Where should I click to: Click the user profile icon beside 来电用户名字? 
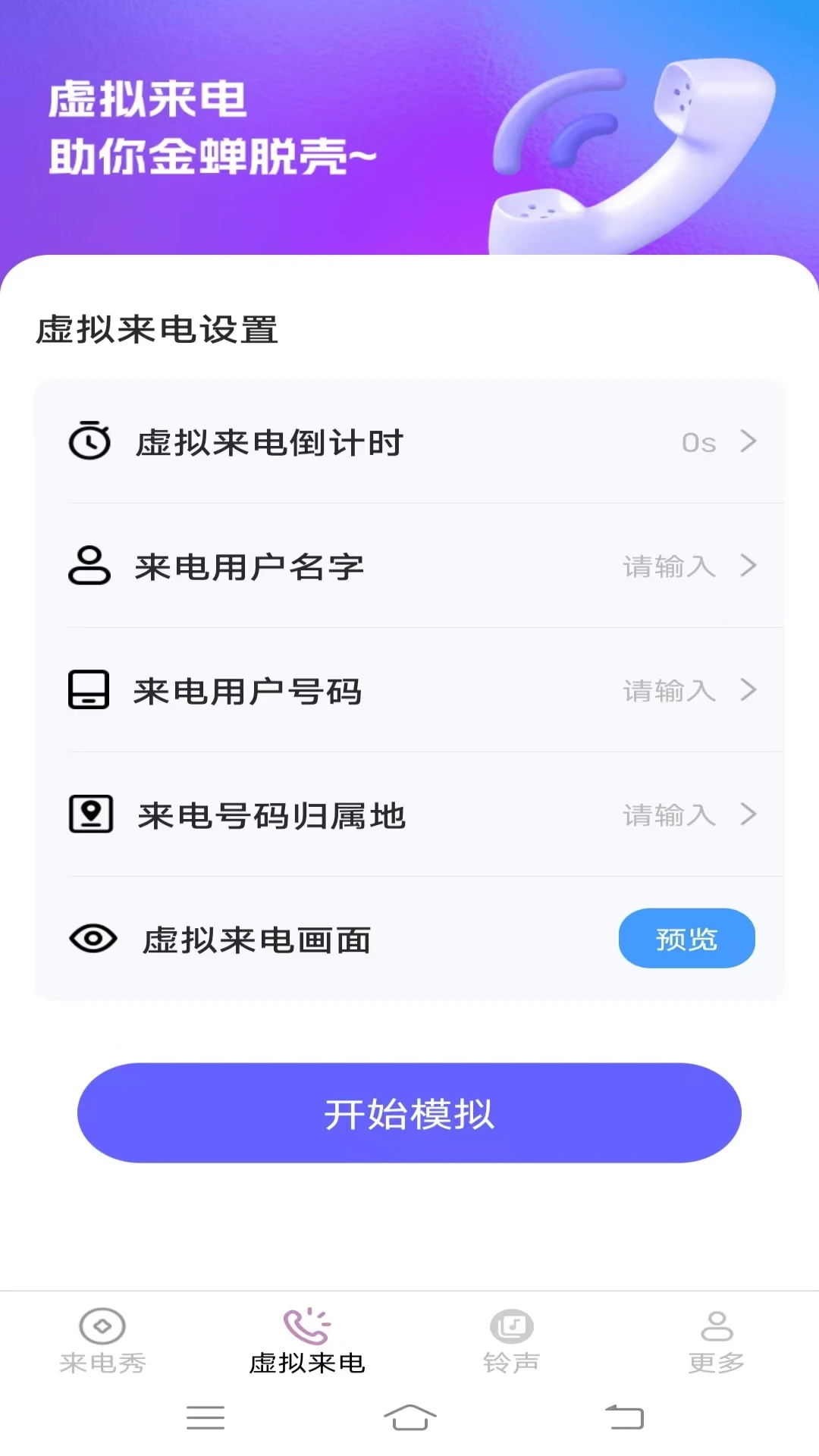point(89,566)
